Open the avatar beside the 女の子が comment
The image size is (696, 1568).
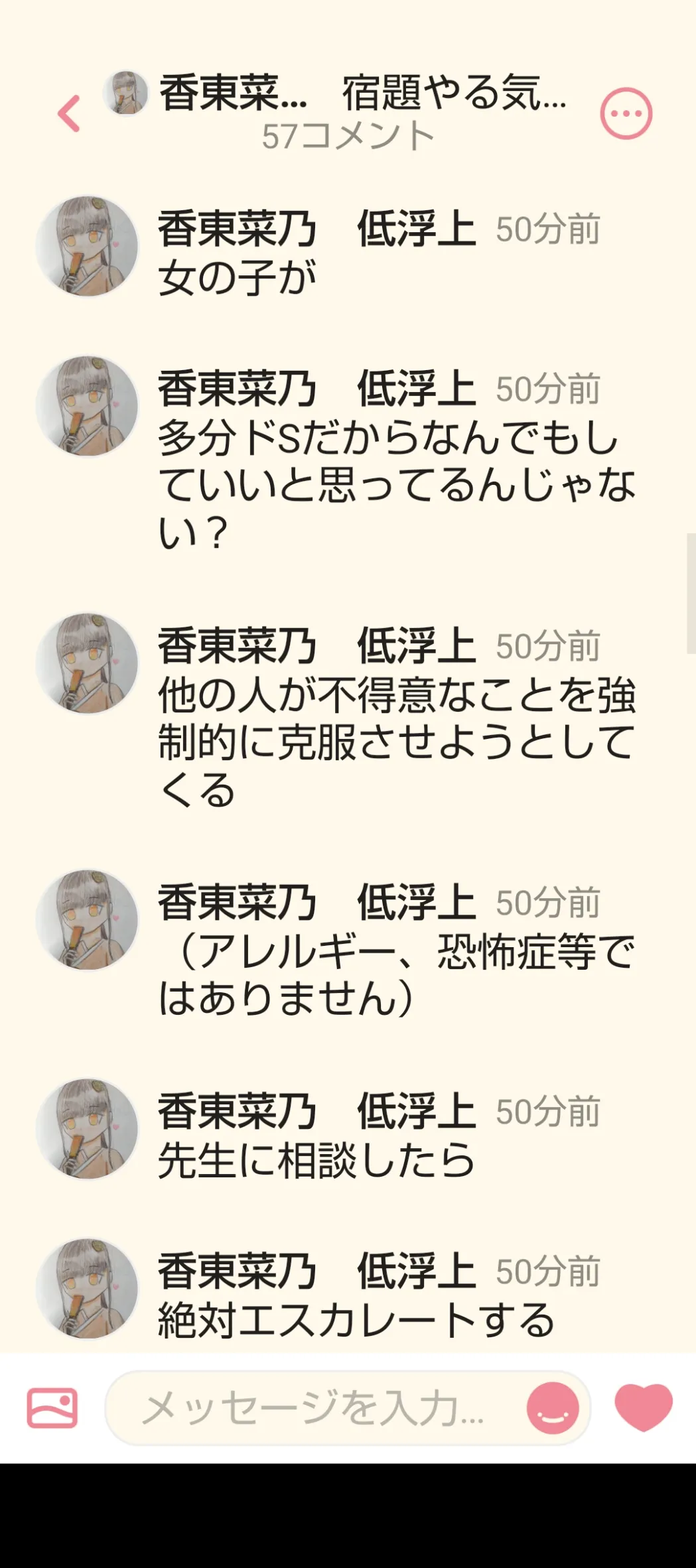pos(87,246)
